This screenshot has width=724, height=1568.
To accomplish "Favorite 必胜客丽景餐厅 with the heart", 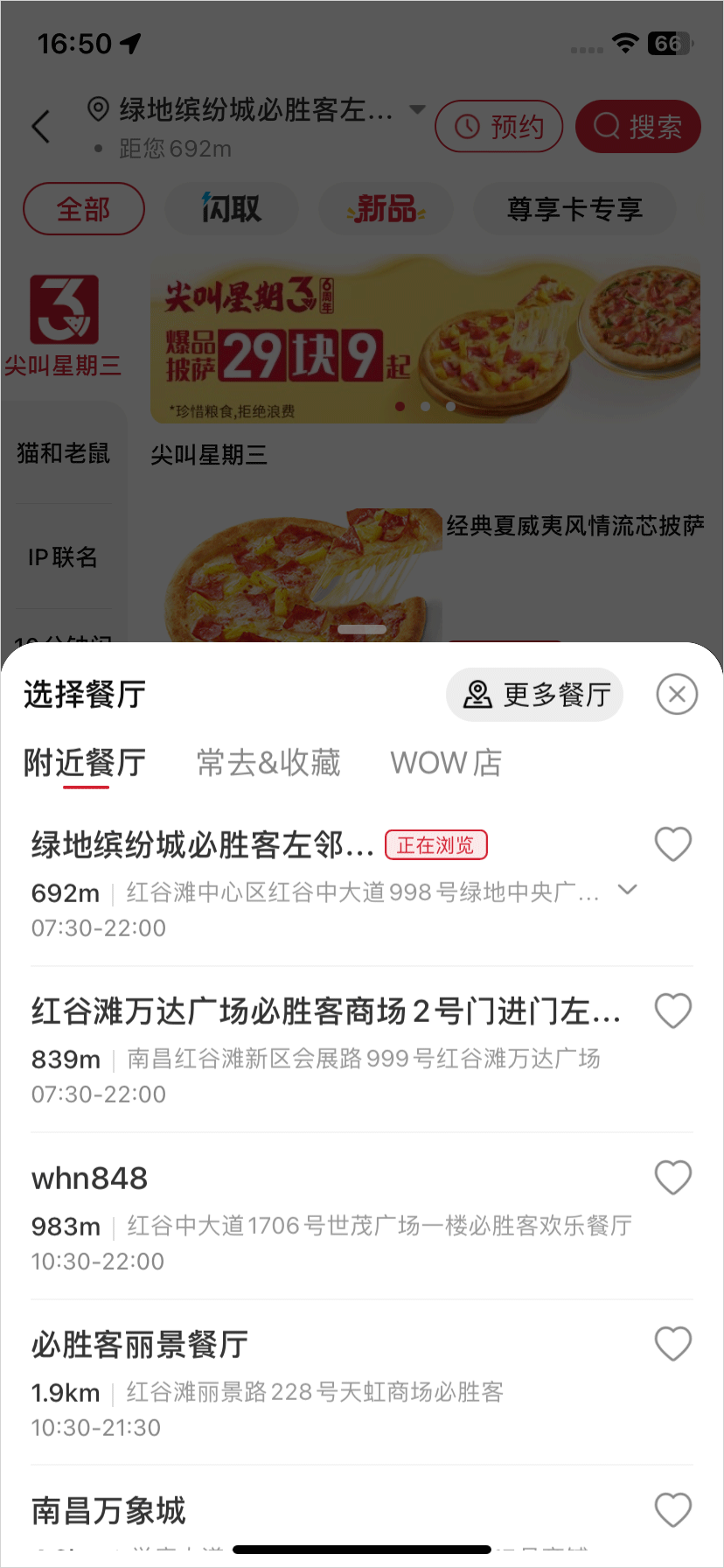I will pos(673,1344).
